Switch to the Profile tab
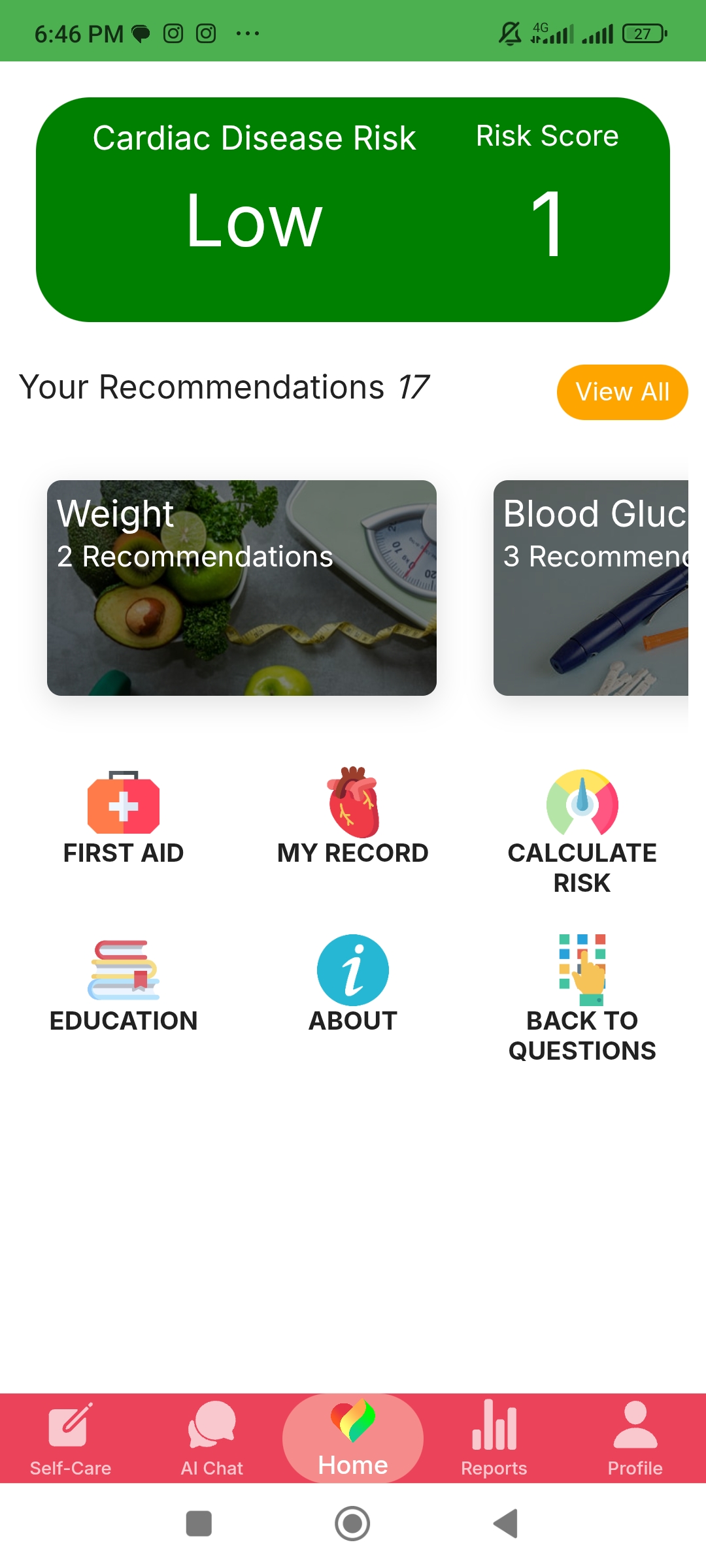 coord(635,1439)
